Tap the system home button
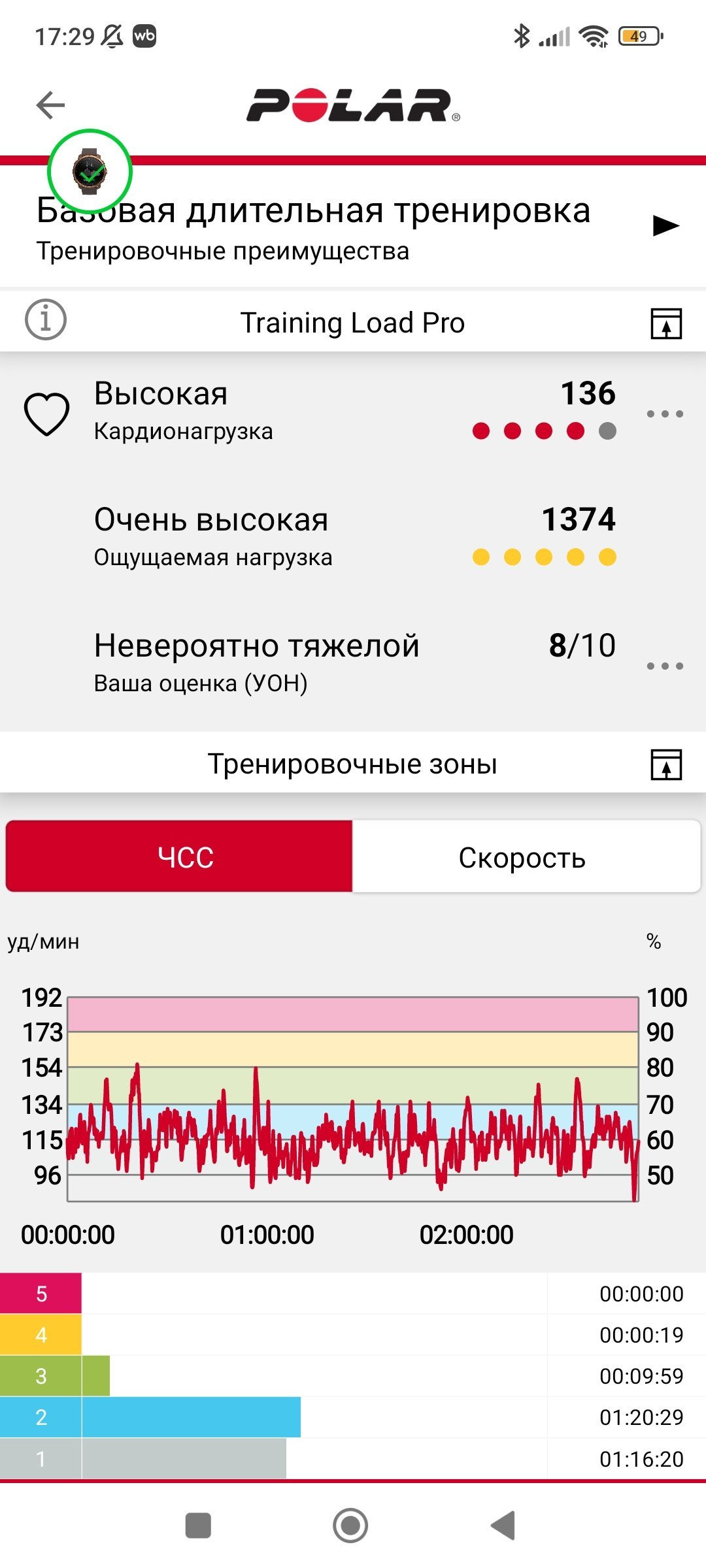Screen dimensions: 706x1568 pos(350,1526)
